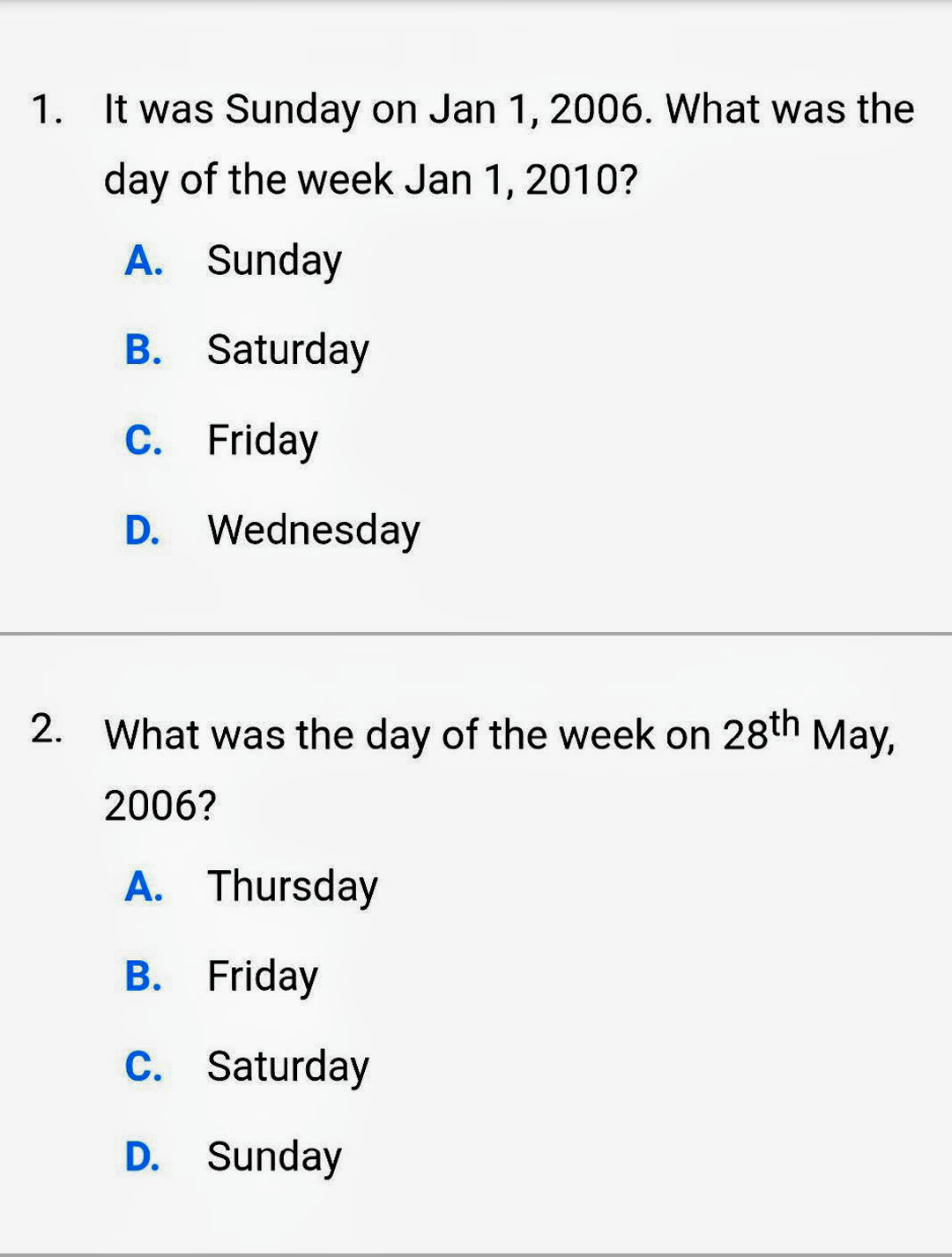Viewport: 952px width, 1257px height.
Task: Pick option C Friday for question 1
Action: pos(262,440)
